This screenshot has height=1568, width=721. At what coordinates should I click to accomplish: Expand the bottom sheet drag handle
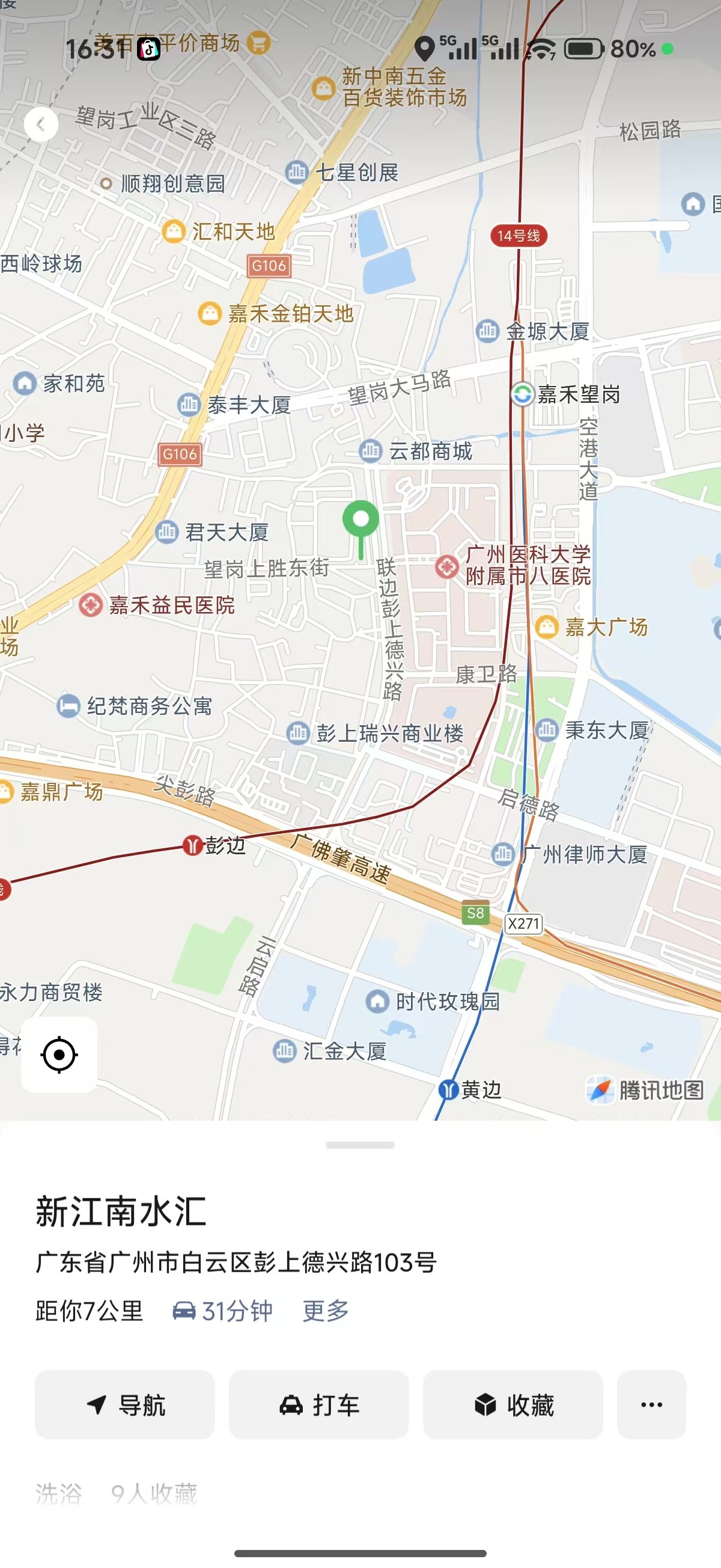tap(360, 1145)
